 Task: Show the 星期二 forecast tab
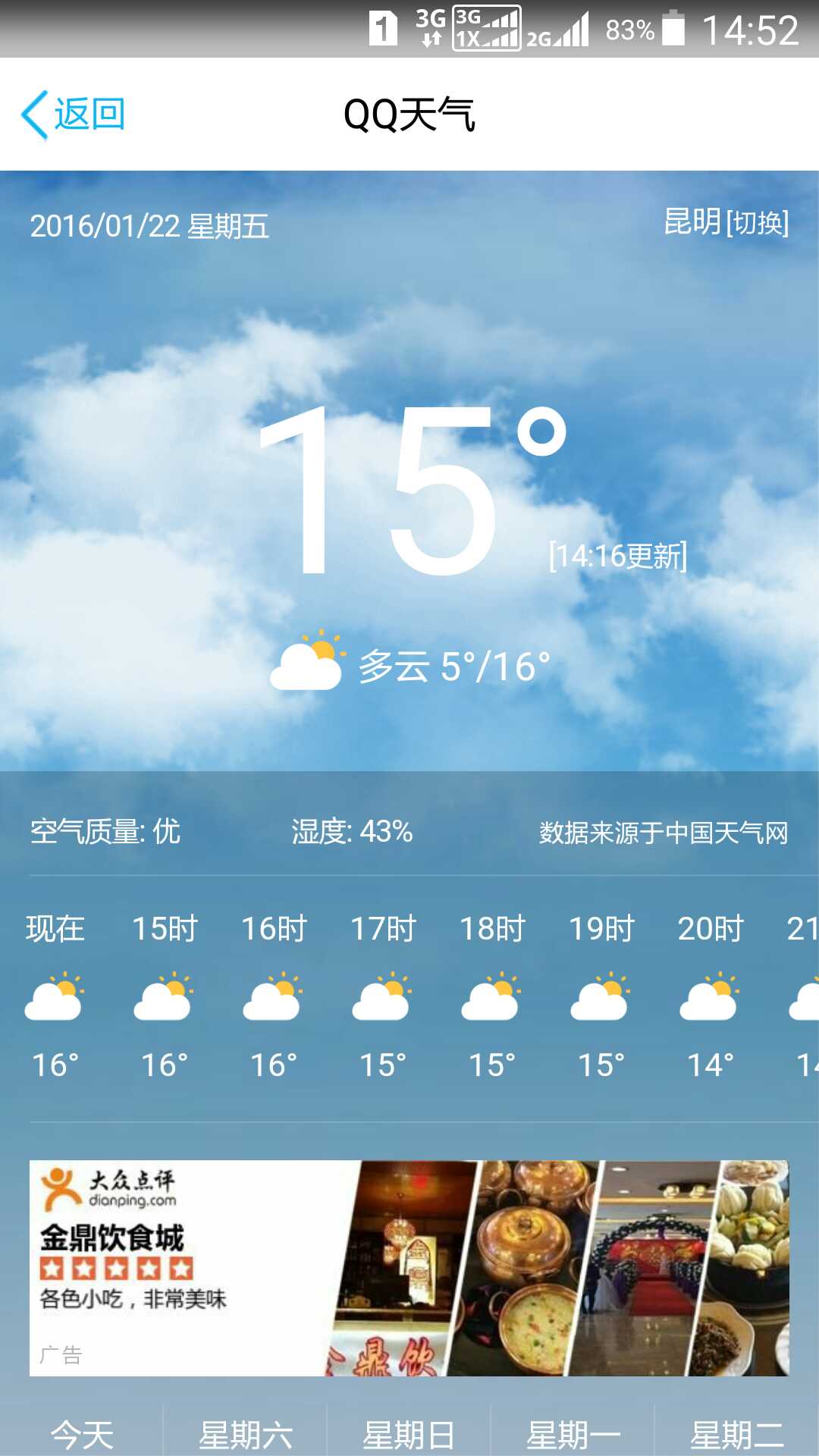[x=736, y=1433]
